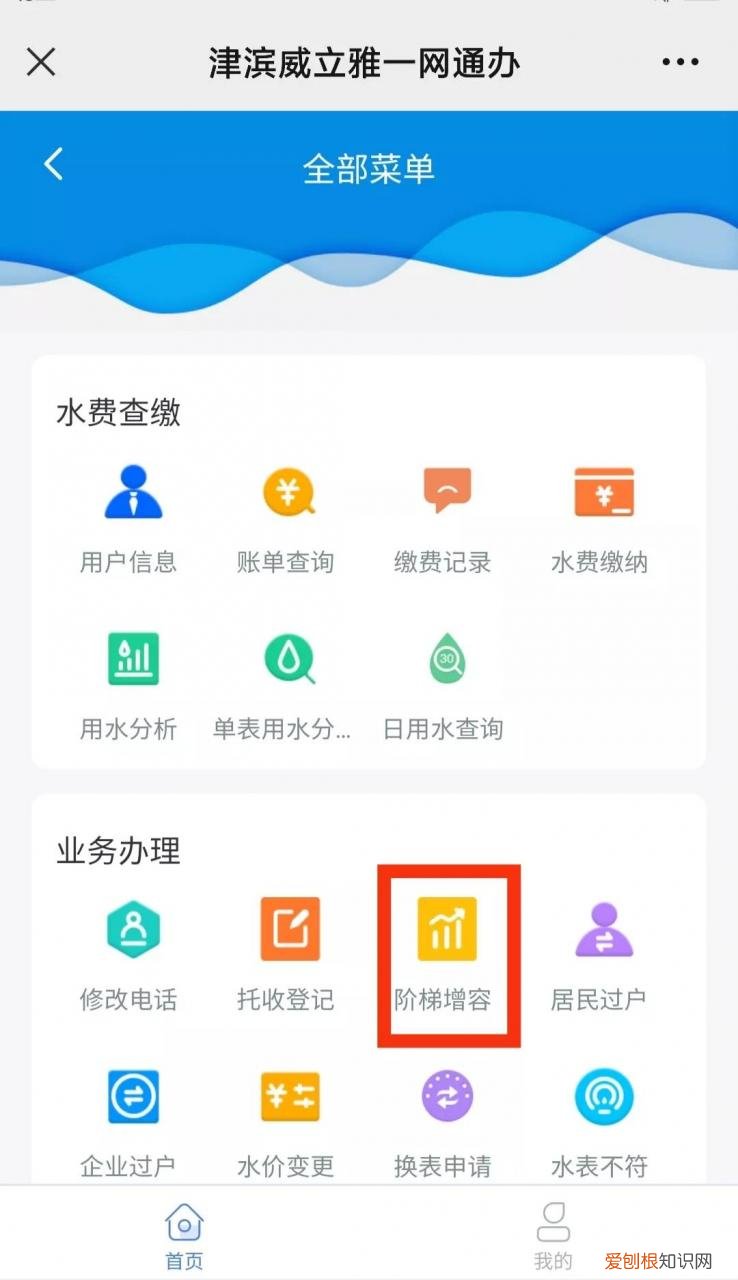Switch to the 首页 tab
The image size is (738, 1280).
pos(184,1235)
